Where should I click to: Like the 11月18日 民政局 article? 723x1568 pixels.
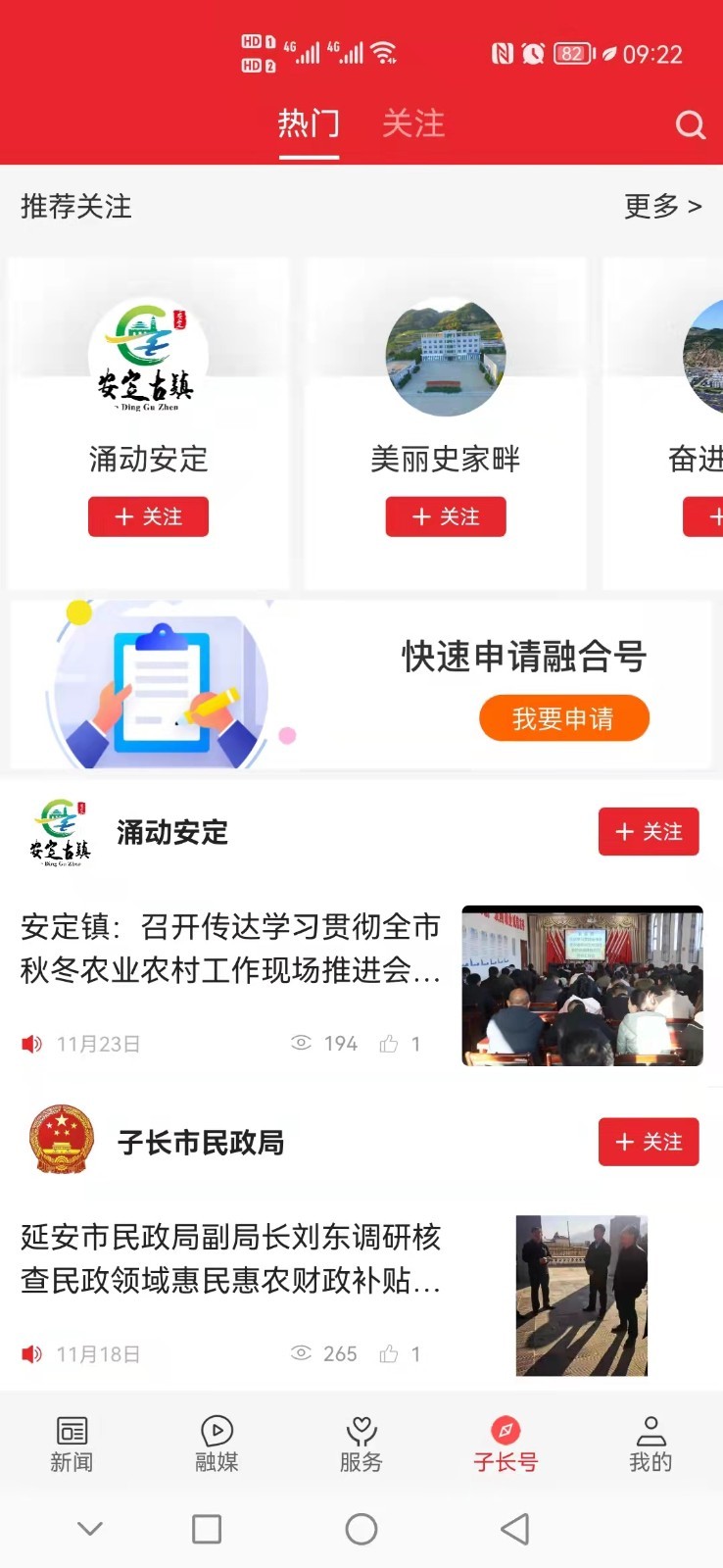pyautogui.click(x=389, y=1354)
